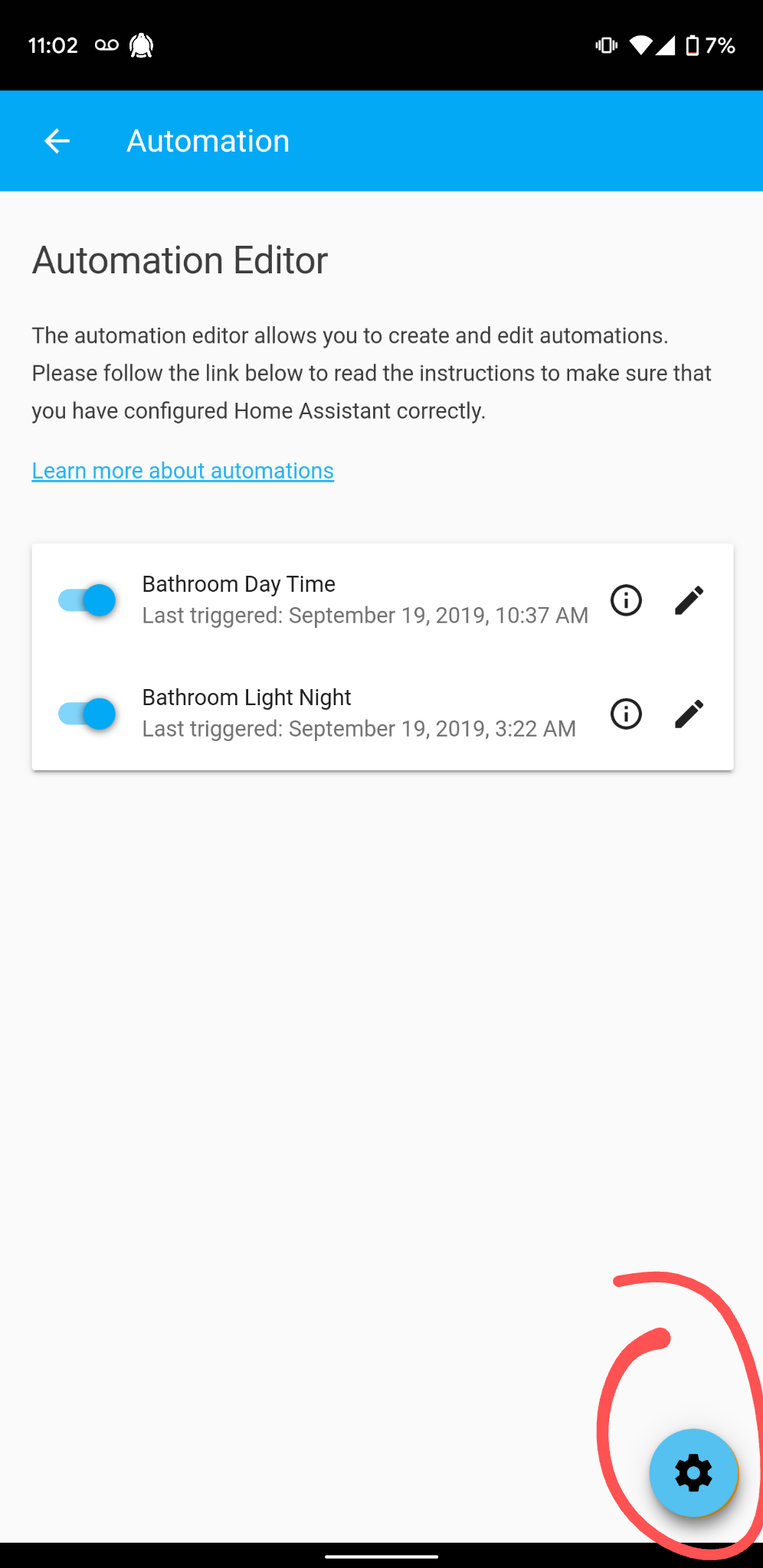Image resolution: width=763 pixels, height=1568 pixels.
Task: Tap the gesture navigation bar at bottom
Action: (x=381, y=1554)
